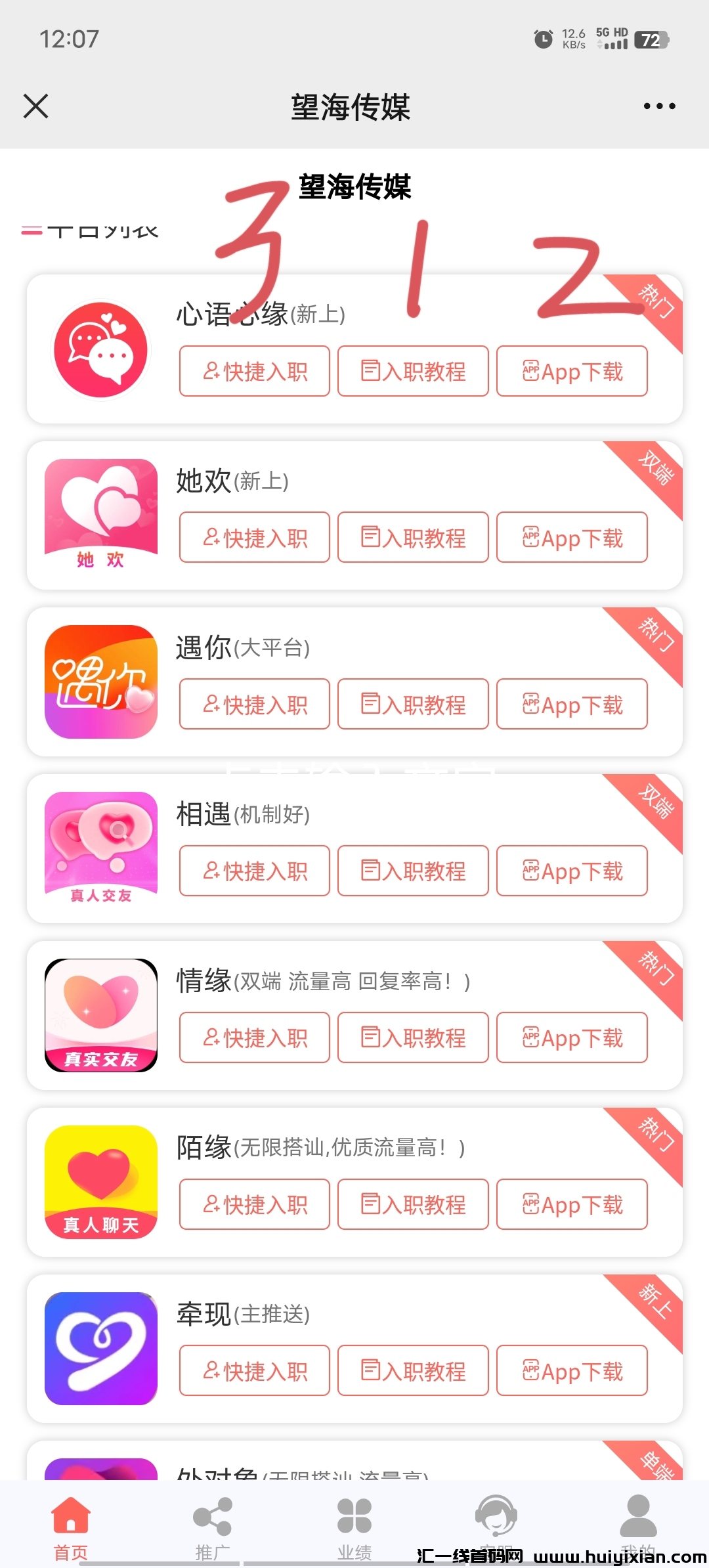Image resolution: width=709 pixels, height=1568 pixels.
Task: Open 入职教程 for 心语心缘
Action: click(x=413, y=372)
